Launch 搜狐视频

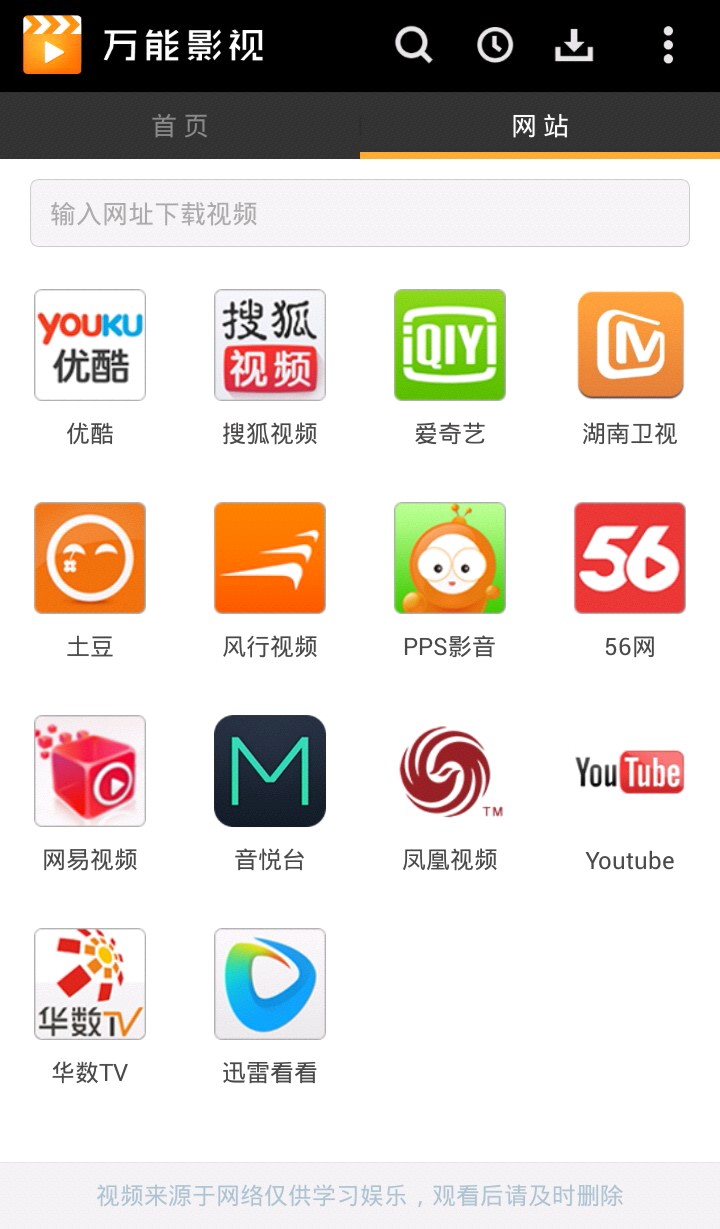pyautogui.click(x=270, y=345)
